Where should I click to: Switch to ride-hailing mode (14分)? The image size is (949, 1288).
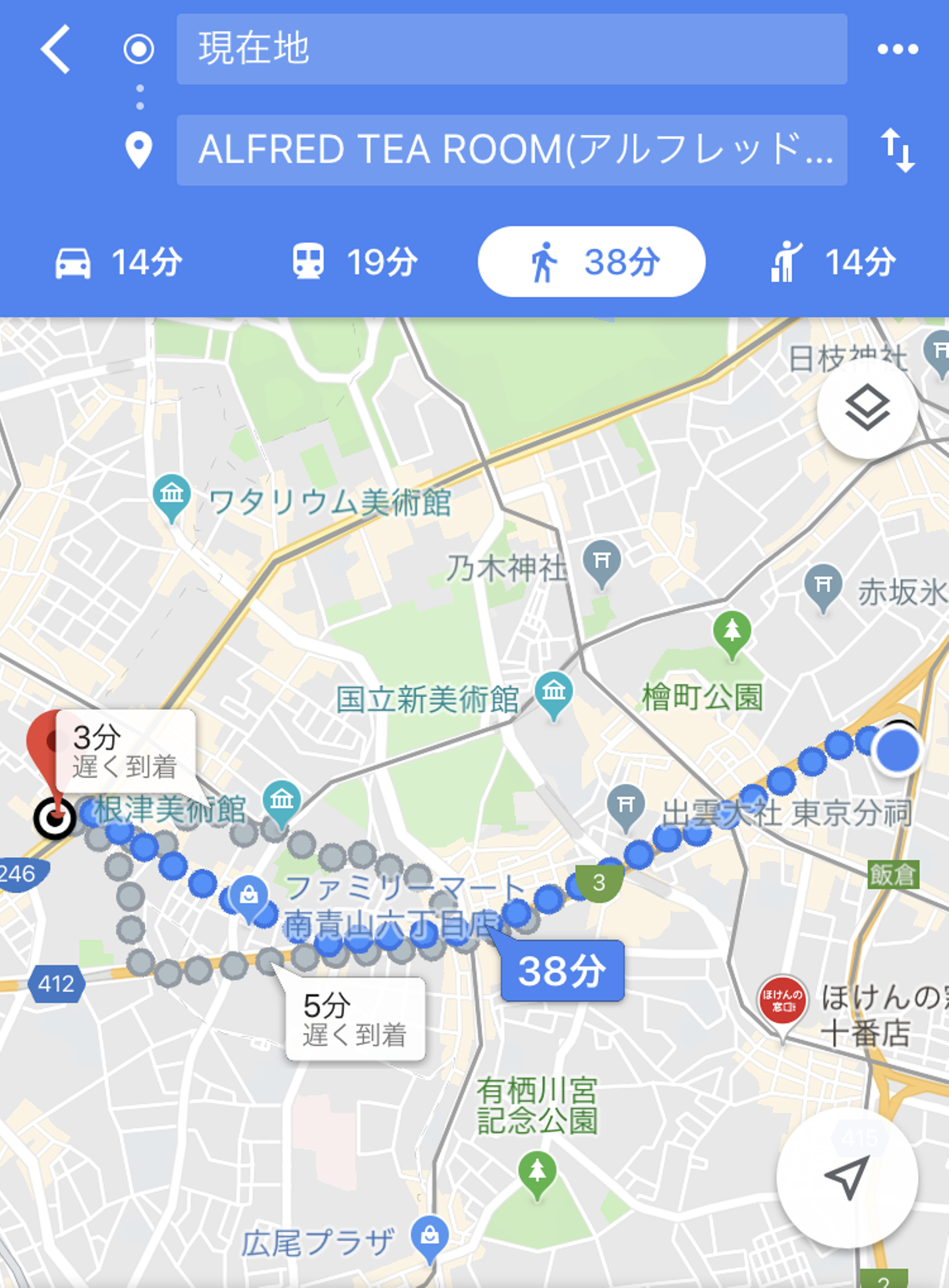point(833,262)
